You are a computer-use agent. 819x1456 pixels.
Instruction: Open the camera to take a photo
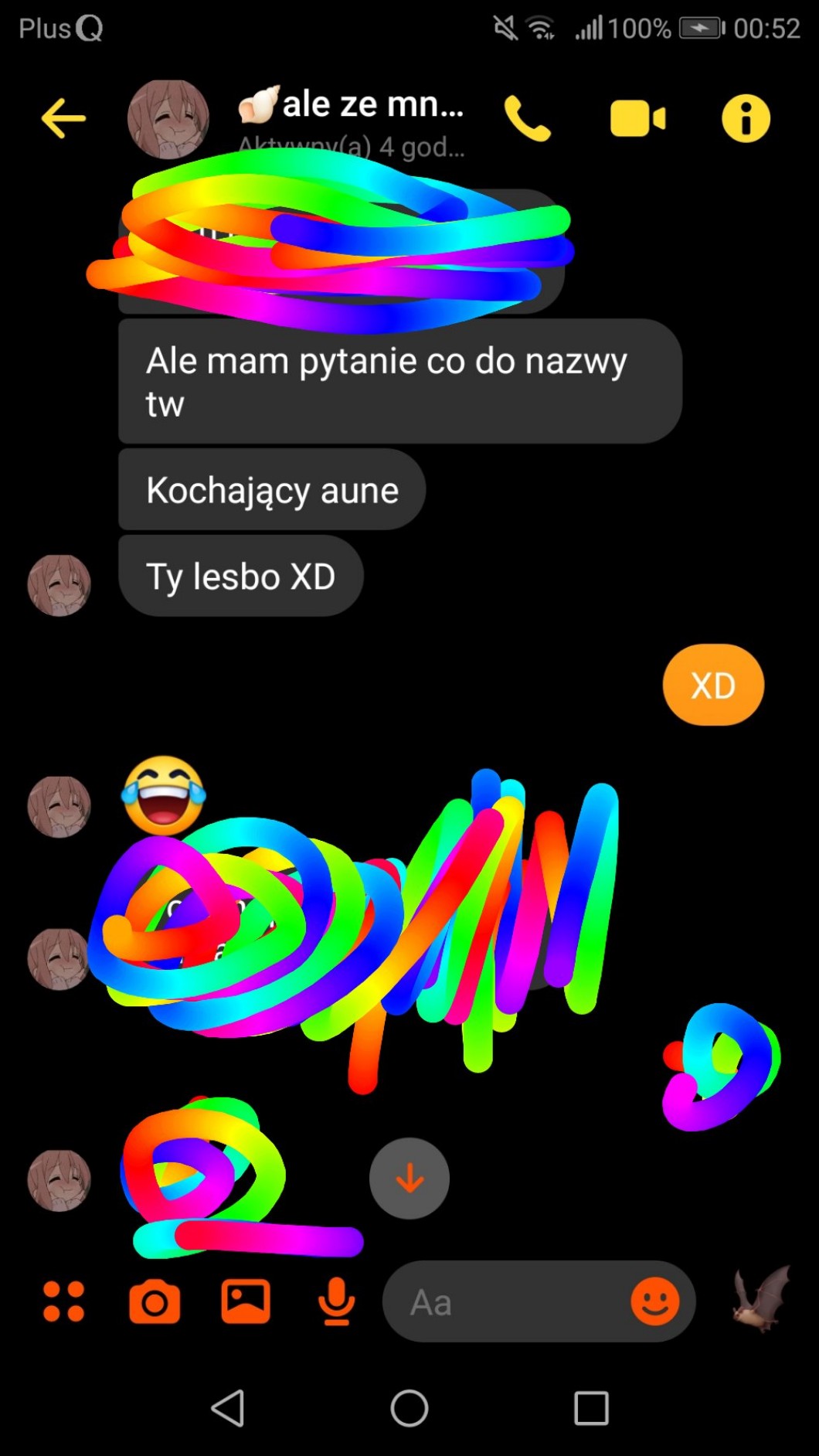tap(155, 1301)
